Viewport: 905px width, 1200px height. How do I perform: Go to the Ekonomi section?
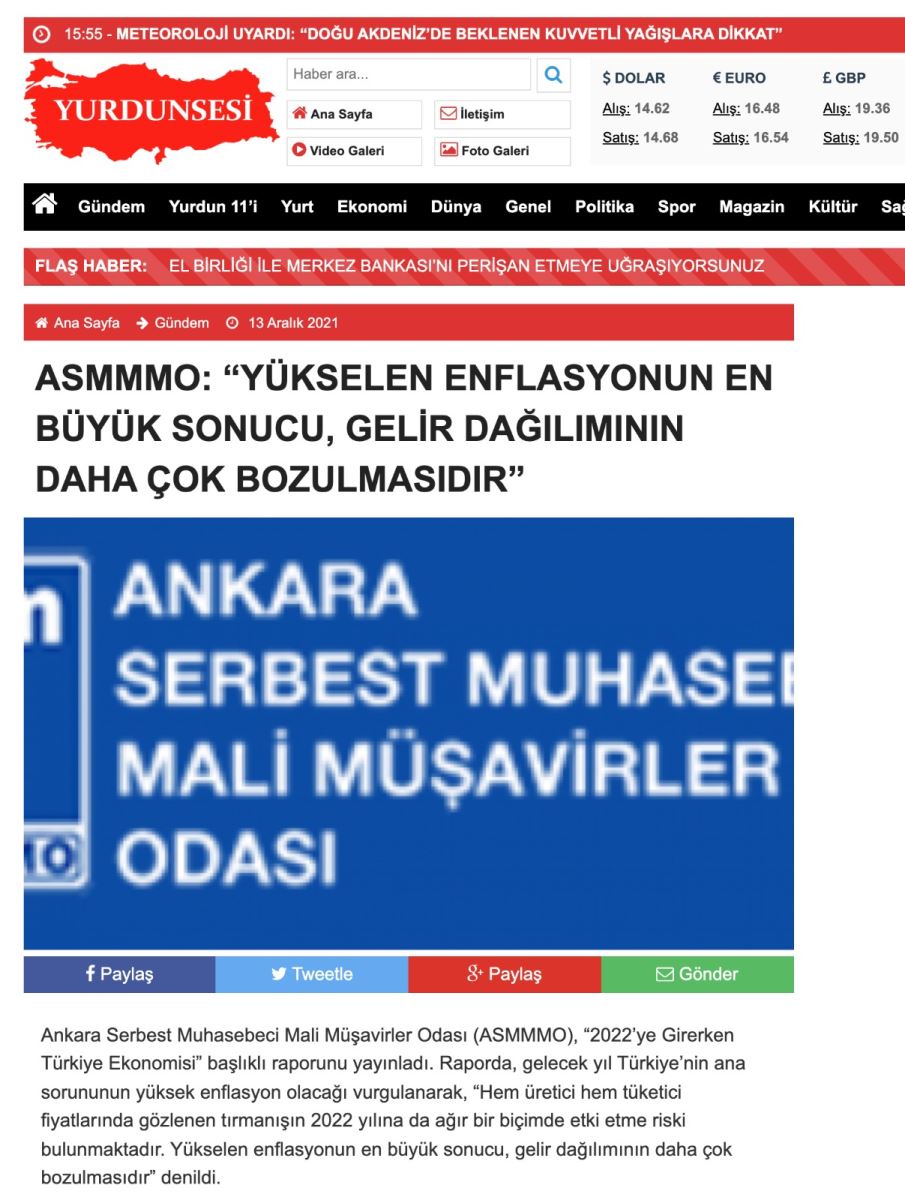(372, 207)
